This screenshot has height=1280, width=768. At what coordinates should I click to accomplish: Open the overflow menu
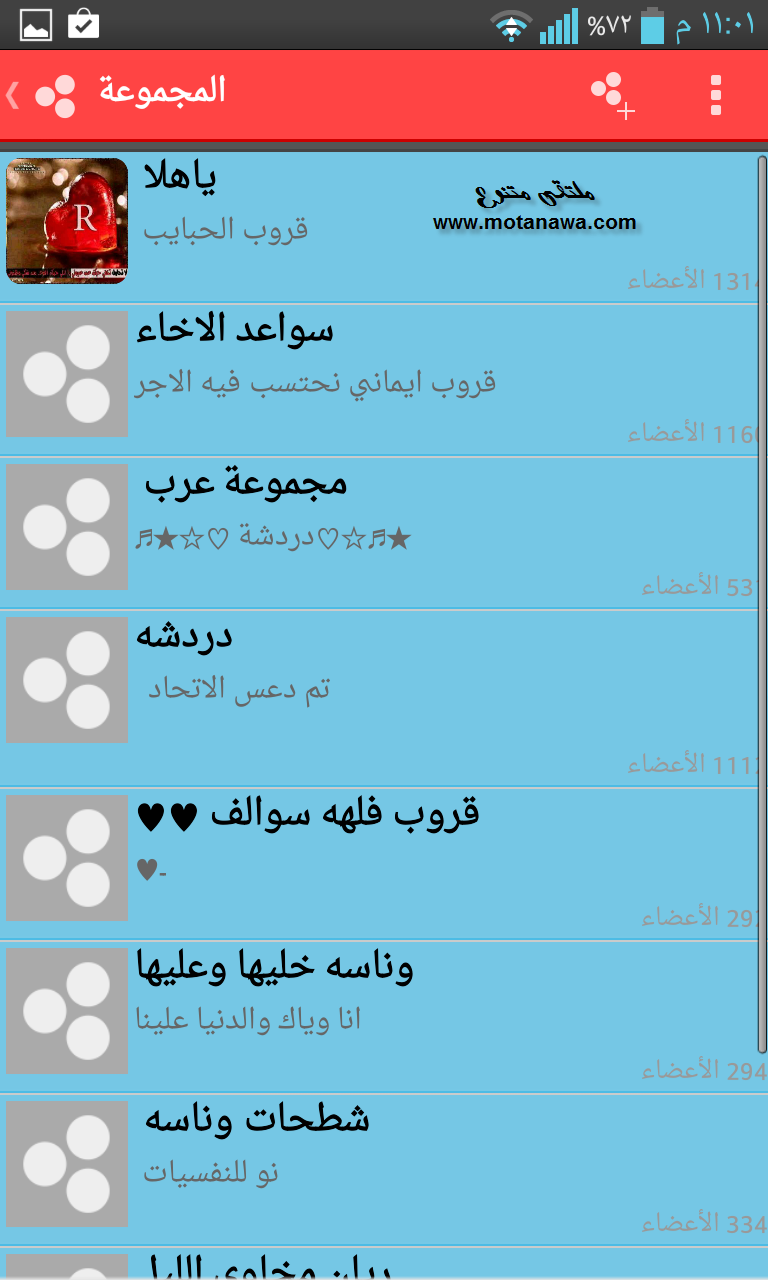pyautogui.click(x=716, y=96)
